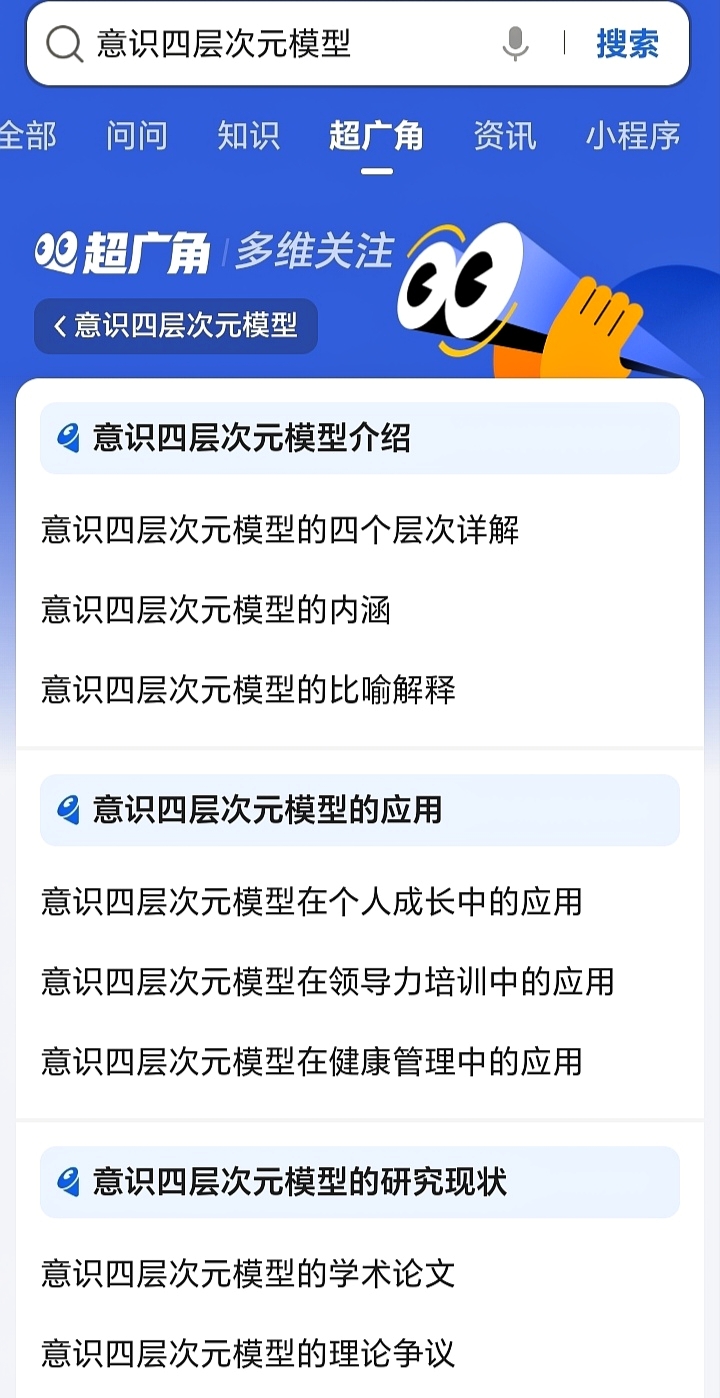720x1398 pixels.
Task: Open 意识四层次元模型的学术论文
Action: coord(247,1275)
